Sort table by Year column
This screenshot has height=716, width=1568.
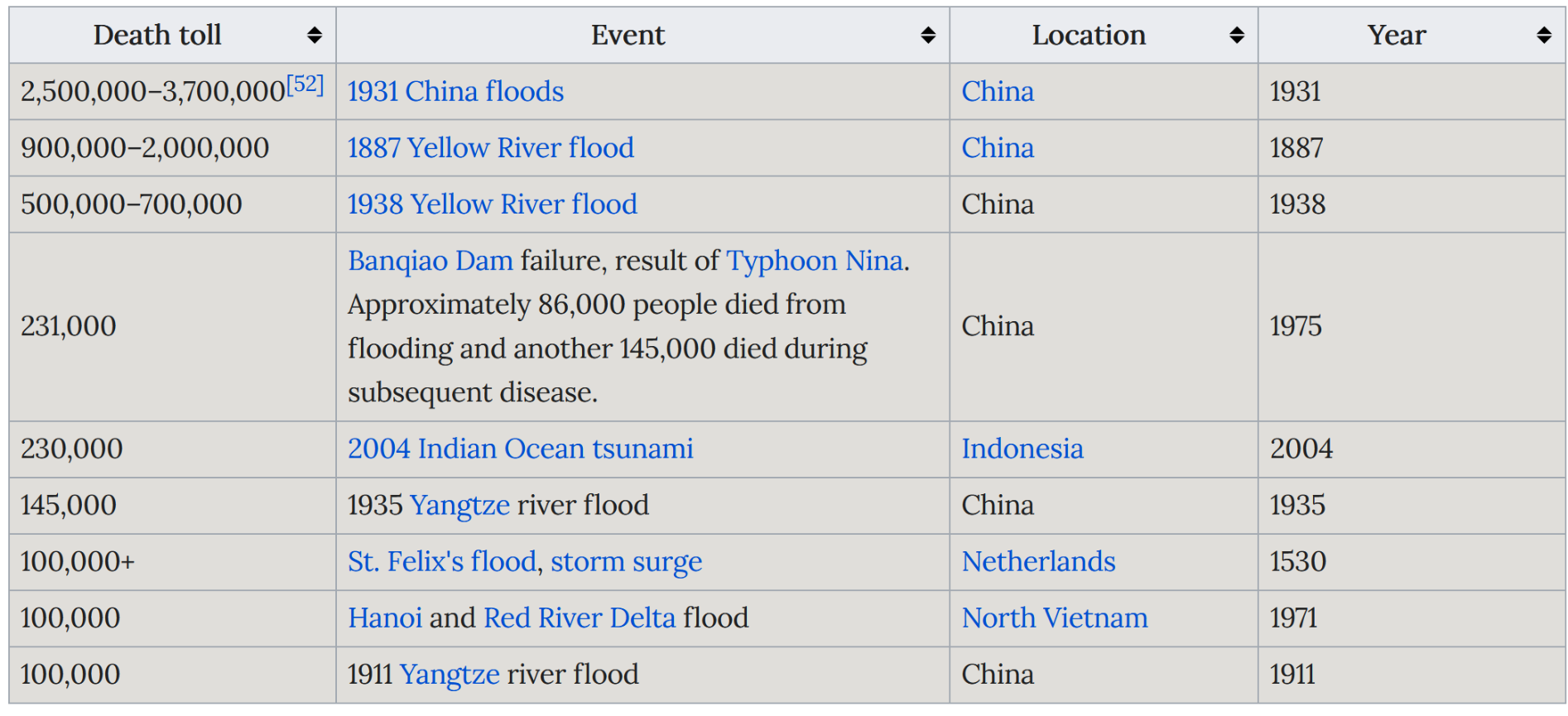pyautogui.click(x=1543, y=35)
